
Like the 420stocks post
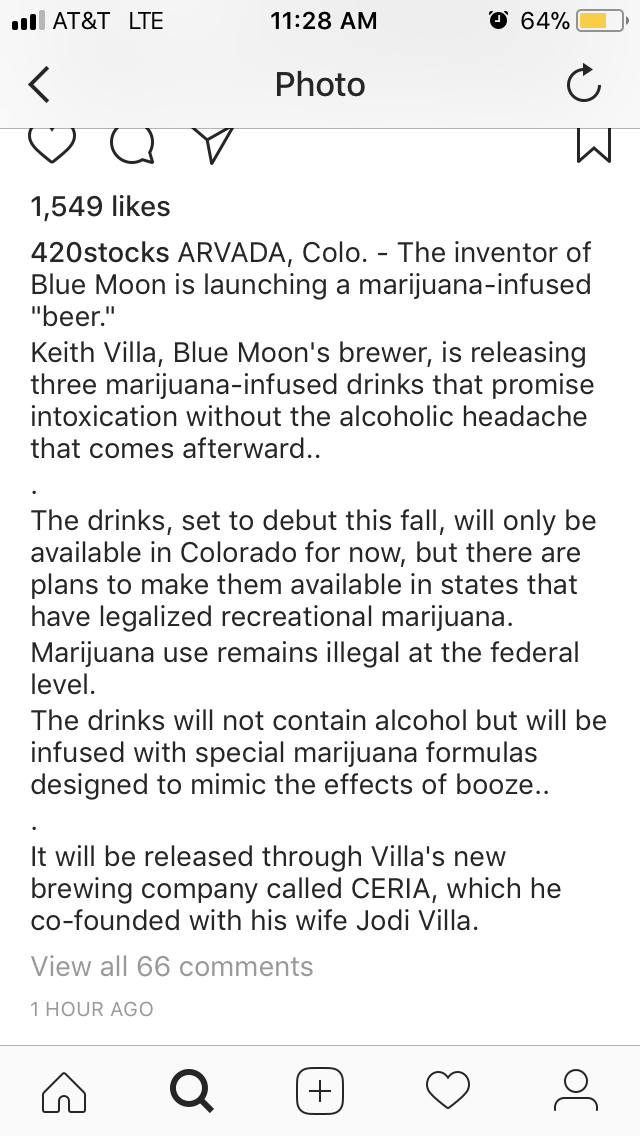[x=58, y=146]
